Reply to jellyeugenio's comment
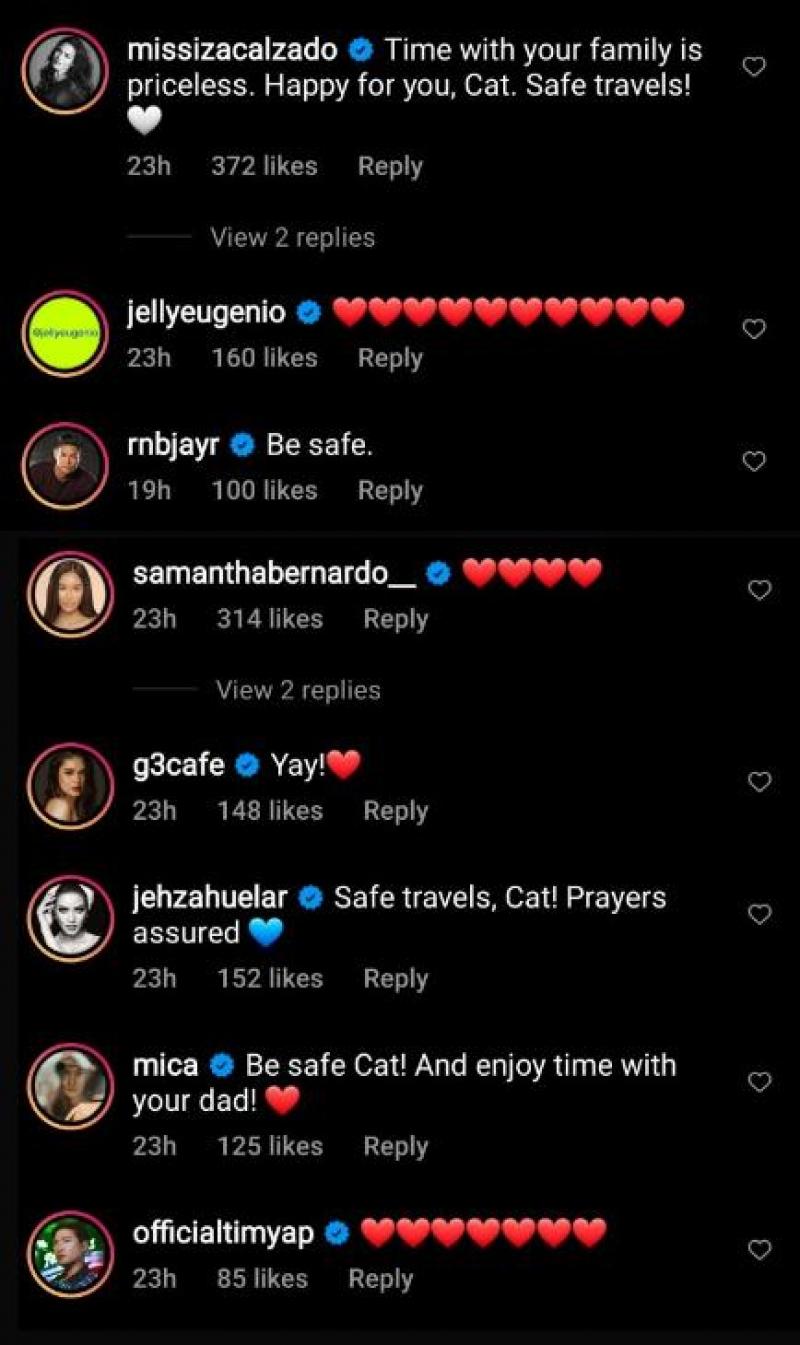The height and width of the screenshot is (1345, 800). [390, 358]
